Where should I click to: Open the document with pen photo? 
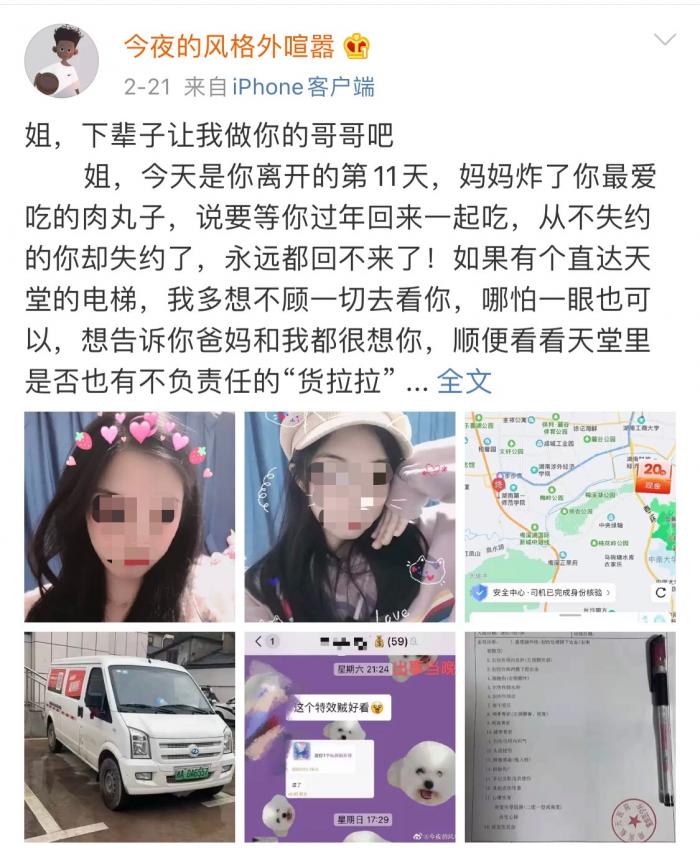click(569, 735)
